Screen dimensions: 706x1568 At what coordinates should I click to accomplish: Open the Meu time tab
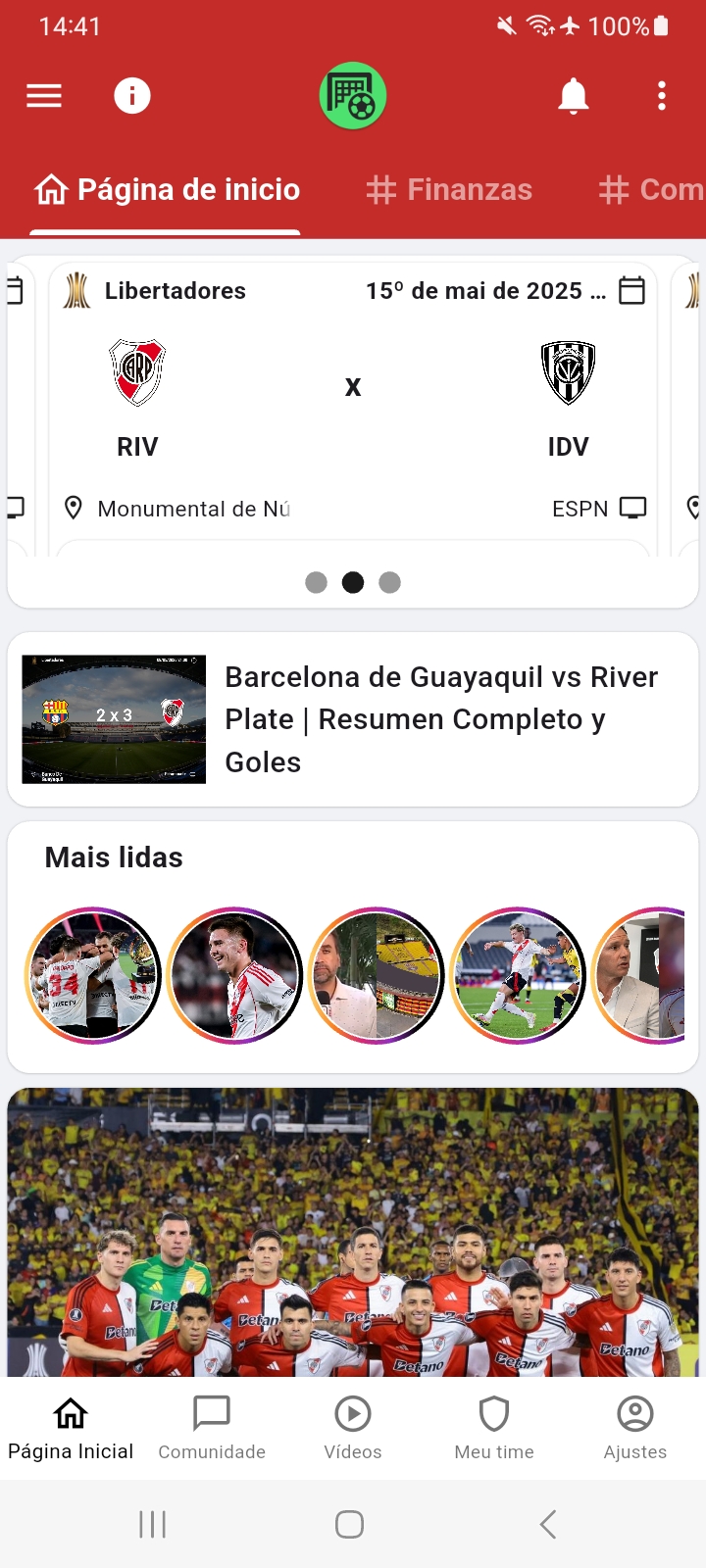pyautogui.click(x=494, y=1427)
